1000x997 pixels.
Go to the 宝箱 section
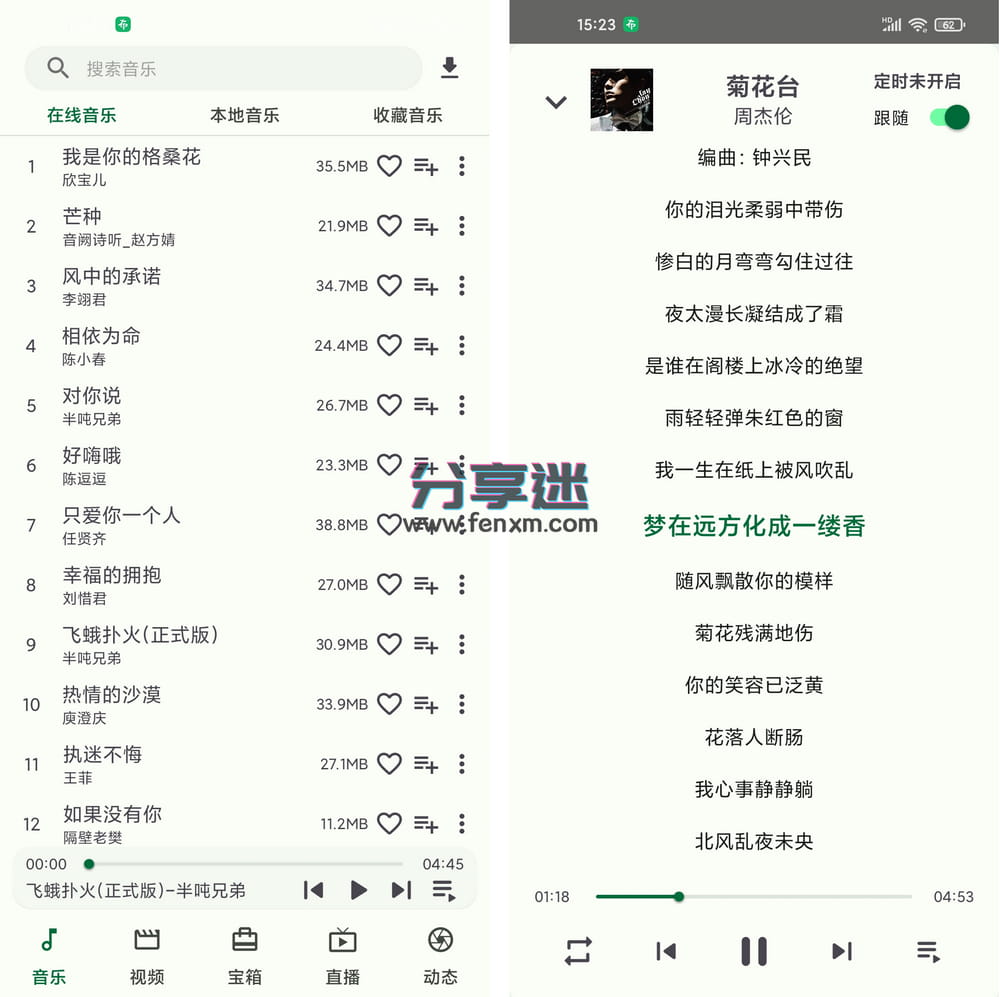point(245,955)
